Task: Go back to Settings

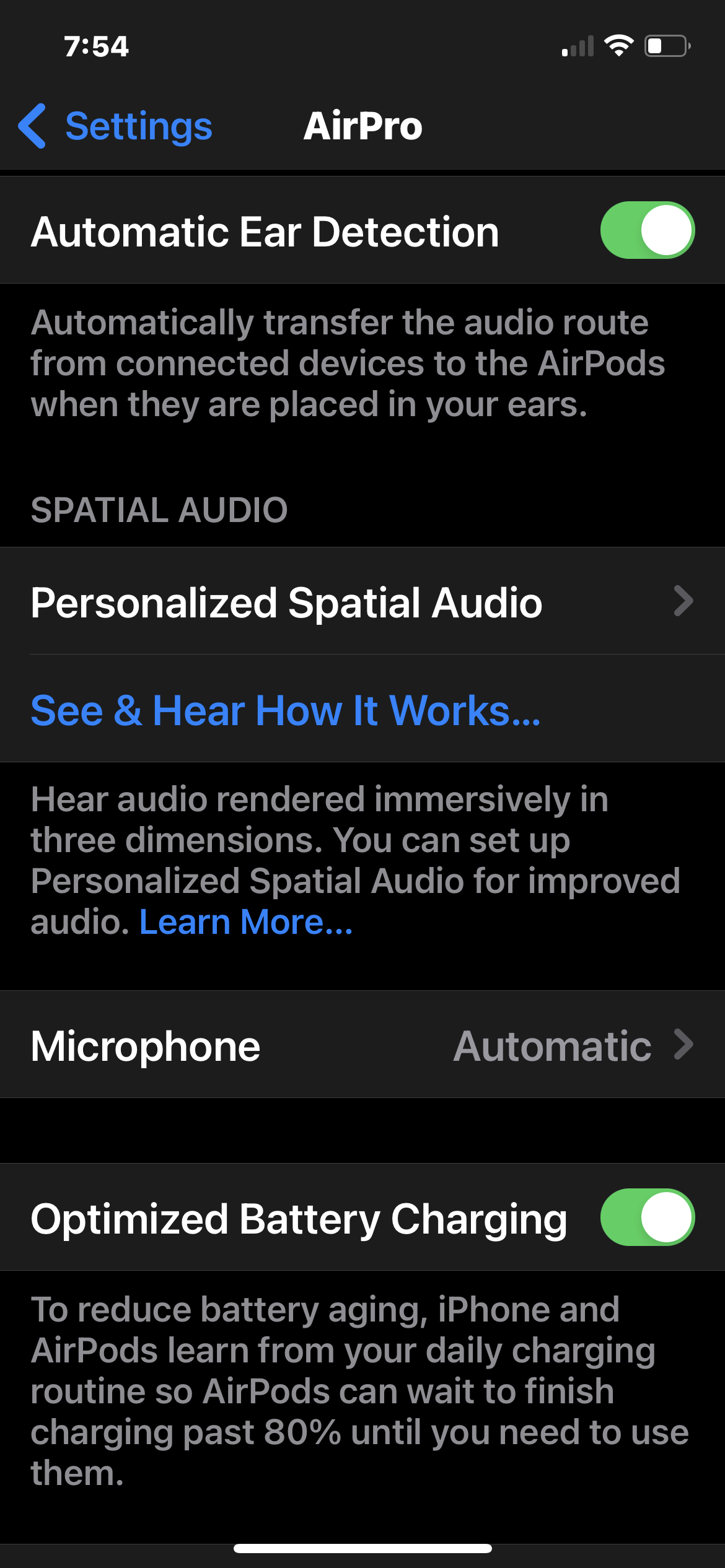Action: point(115,126)
